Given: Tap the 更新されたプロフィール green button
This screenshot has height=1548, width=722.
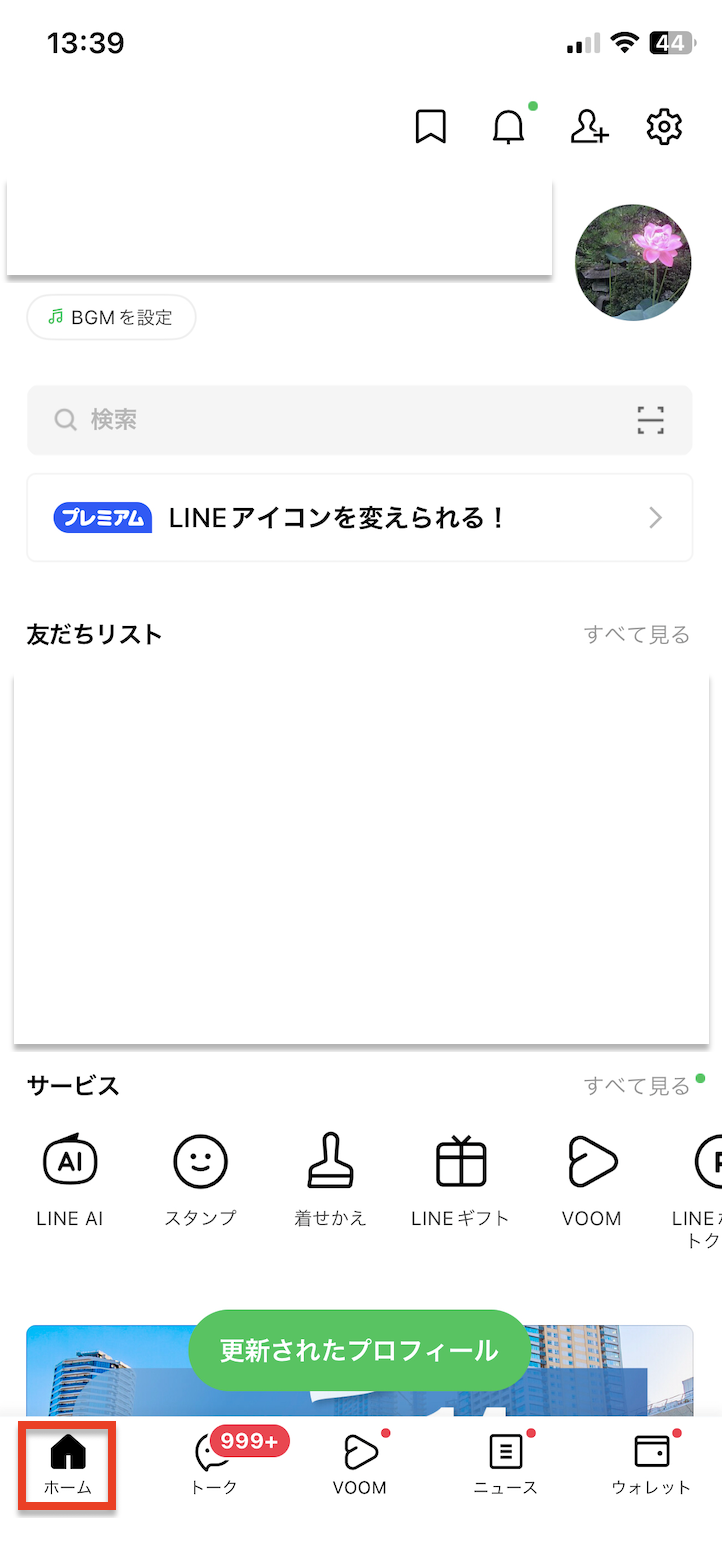Looking at the screenshot, I should [x=359, y=1350].
